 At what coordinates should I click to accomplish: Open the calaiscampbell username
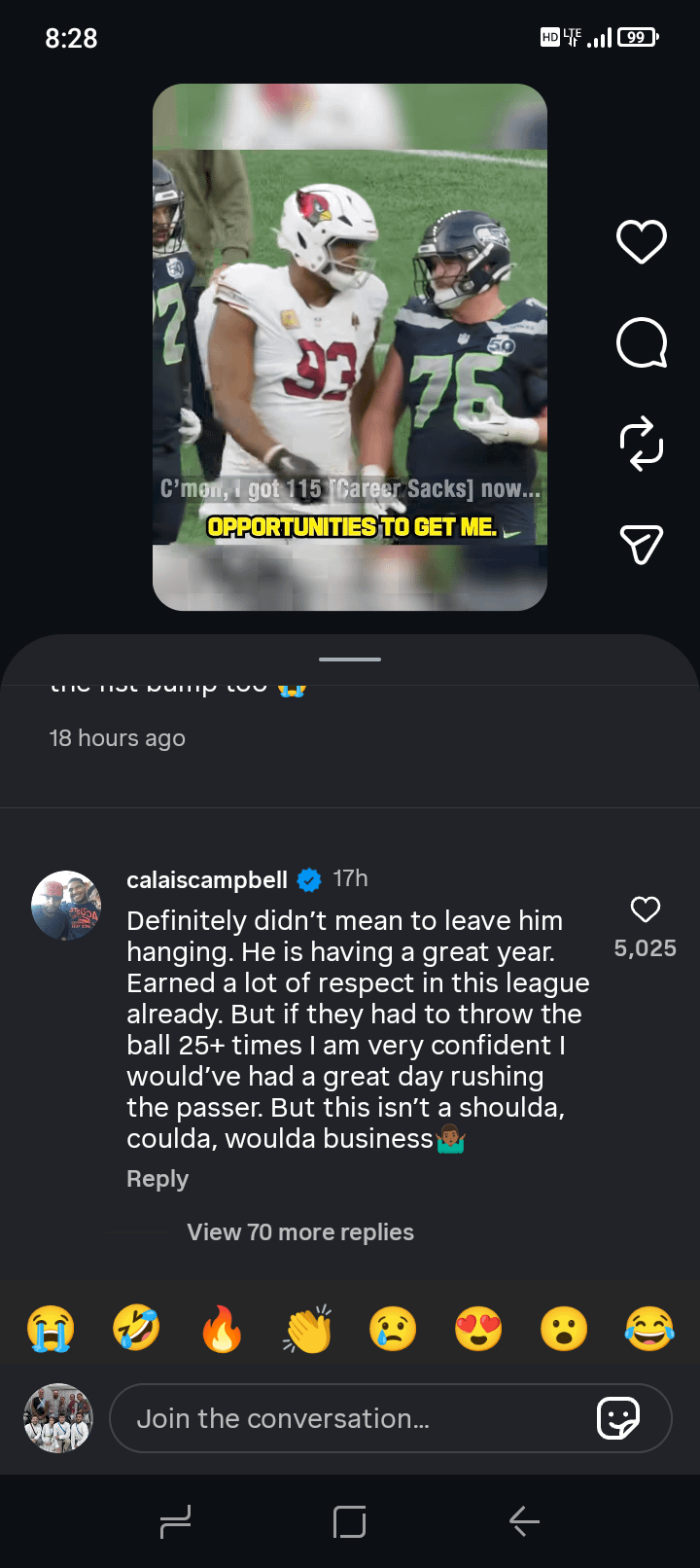207,880
